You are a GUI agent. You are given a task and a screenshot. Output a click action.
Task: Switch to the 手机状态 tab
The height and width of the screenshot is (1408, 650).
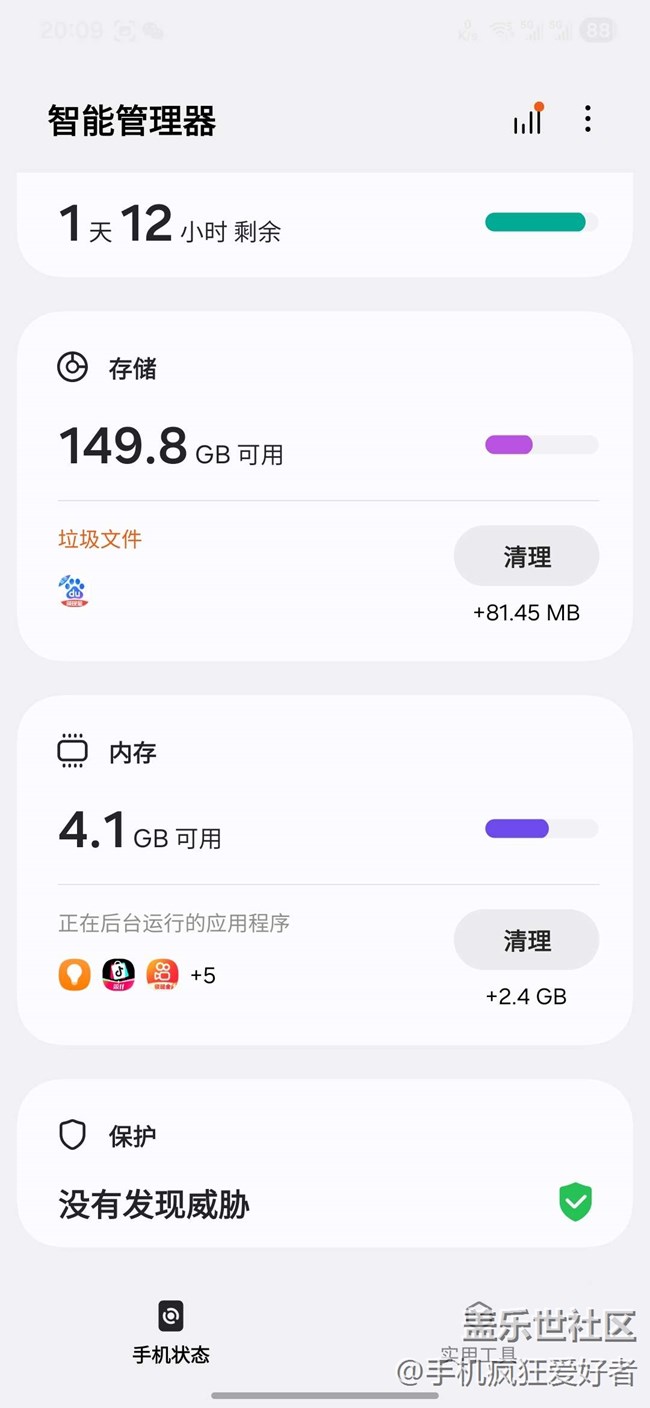[x=171, y=1332]
